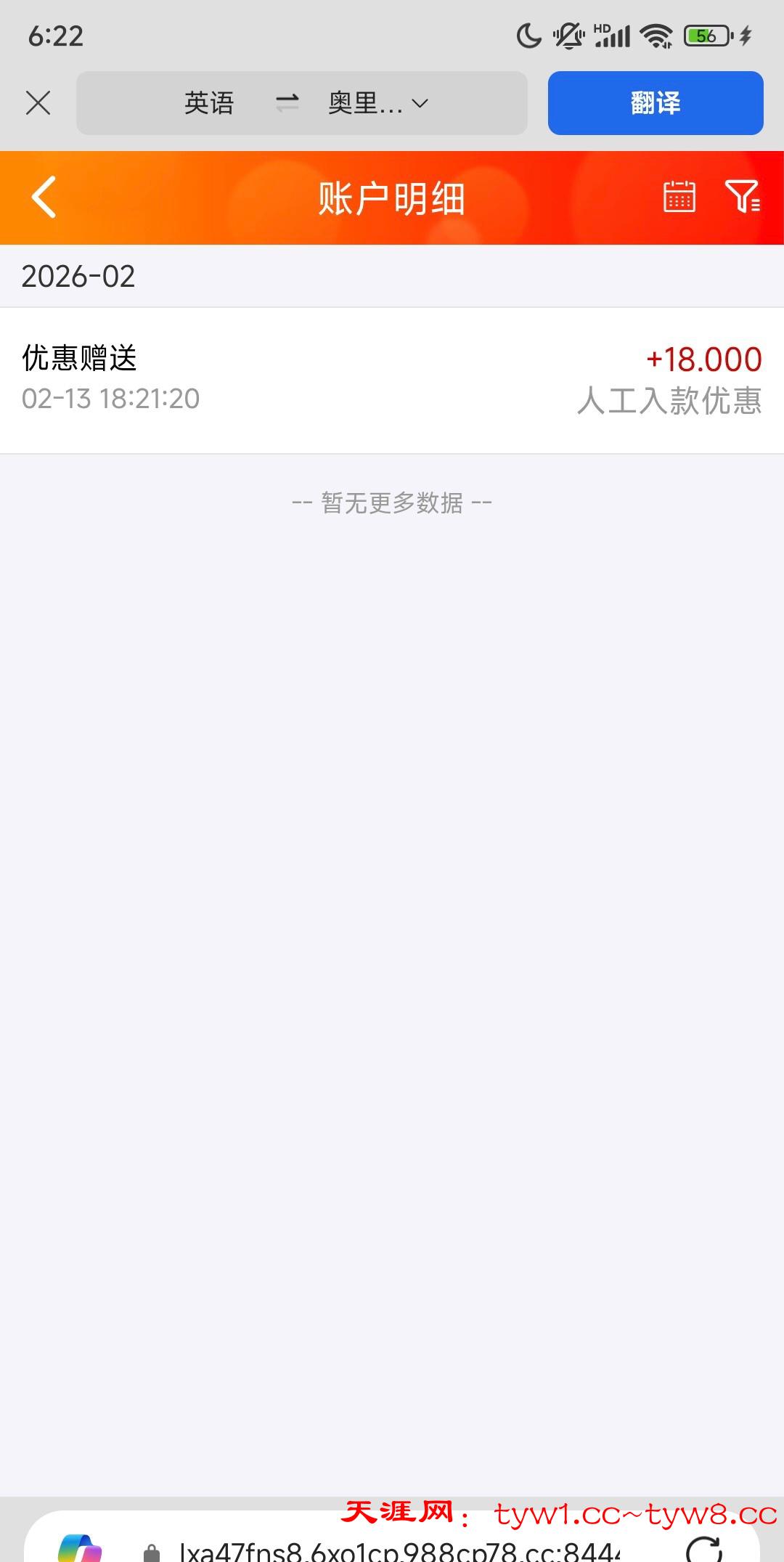Open the 优惠赠送 transaction entry
This screenshot has width=784, height=1562.
(392, 380)
